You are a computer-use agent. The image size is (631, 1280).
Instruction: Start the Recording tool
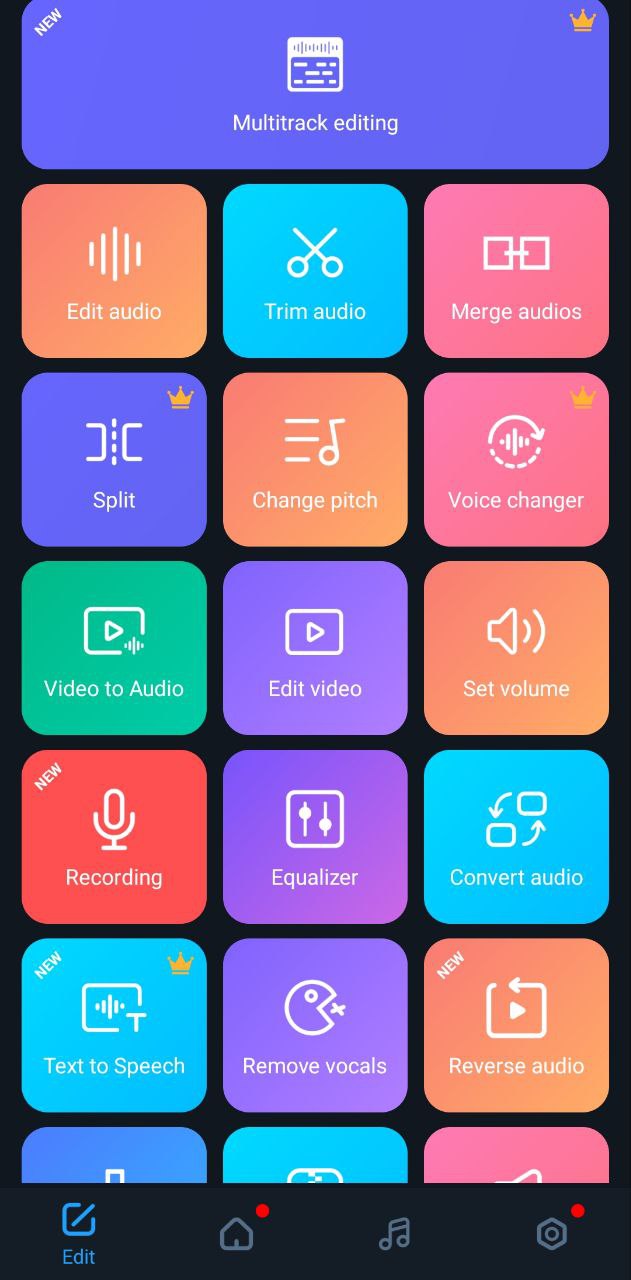114,837
